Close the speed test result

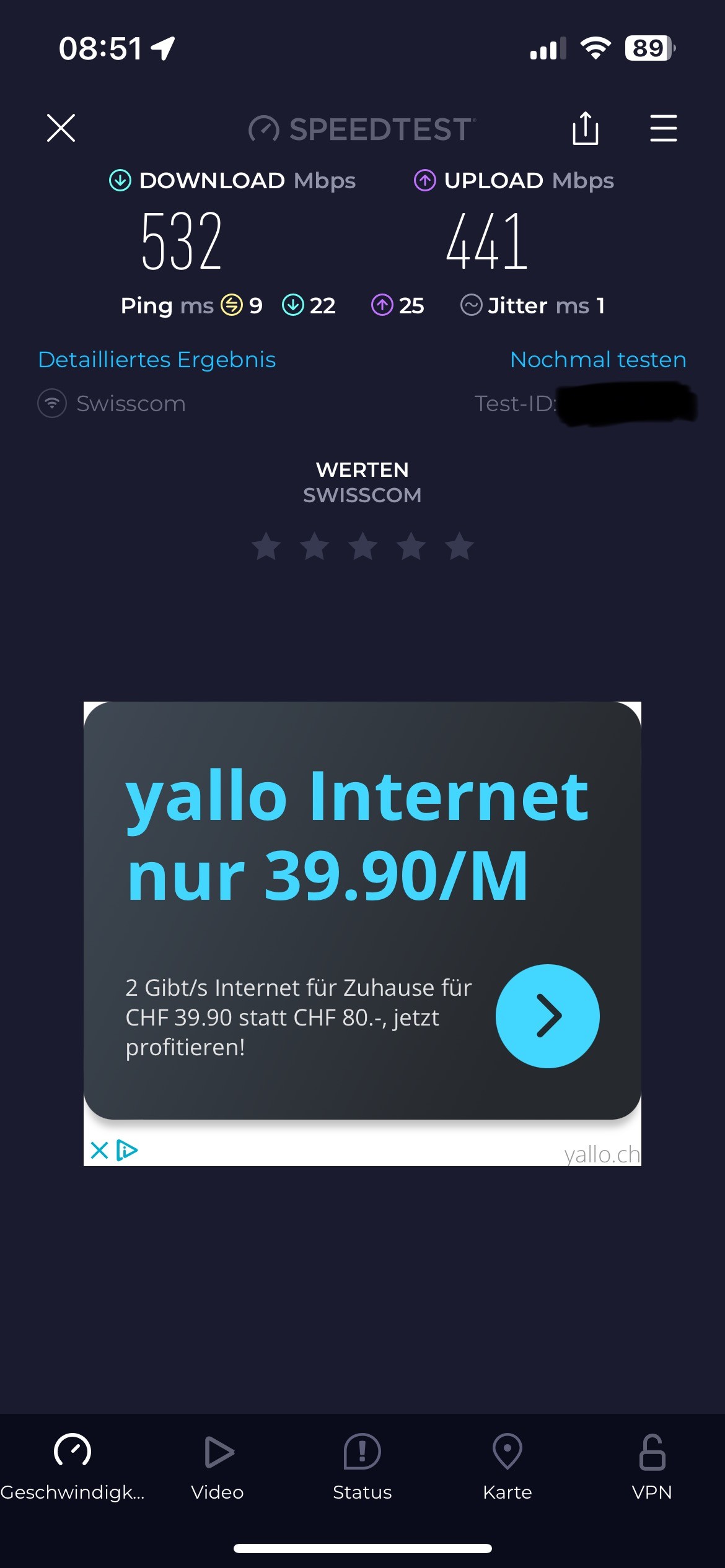click(x=61, y=128)
